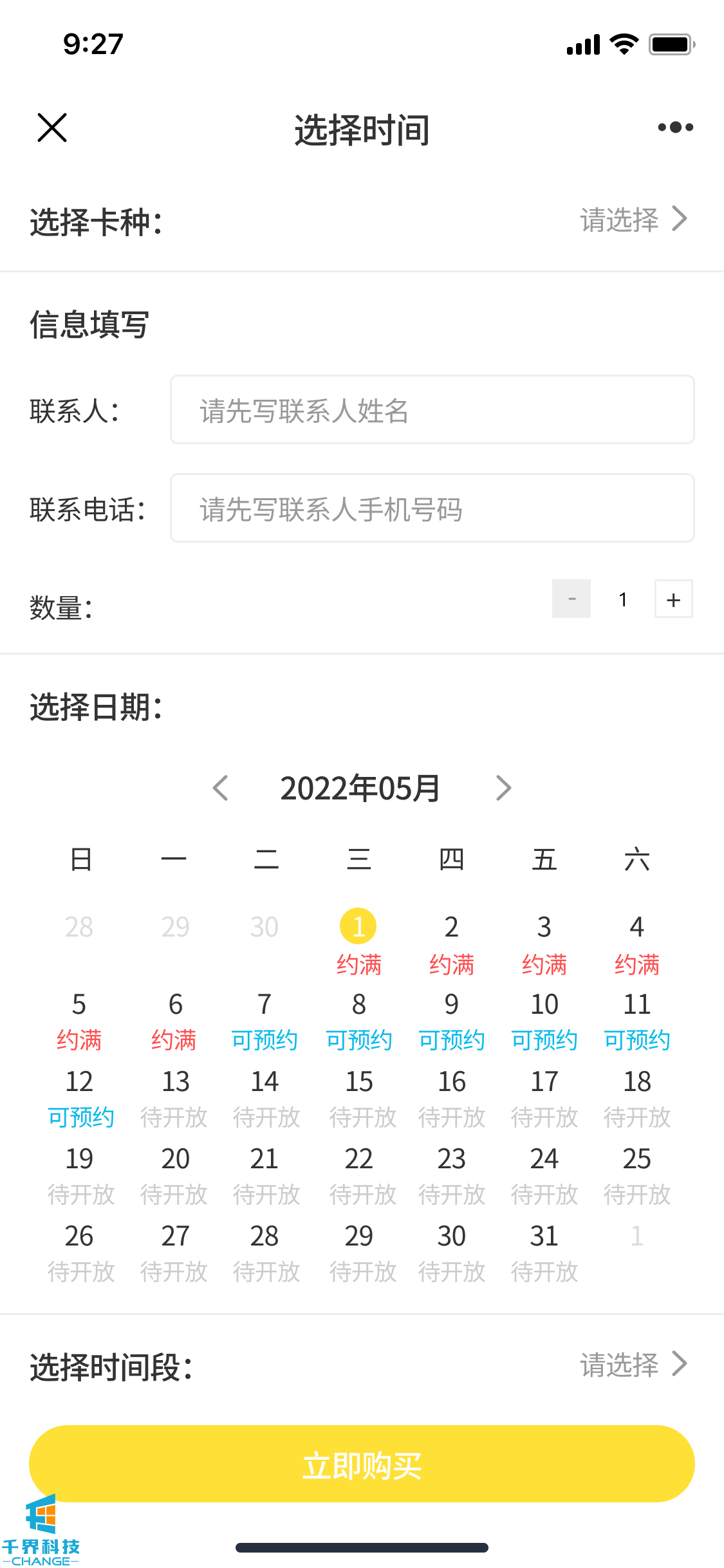Select May 7 可预约
The width and height of the screenshot is (724, 1568).
265,1020
